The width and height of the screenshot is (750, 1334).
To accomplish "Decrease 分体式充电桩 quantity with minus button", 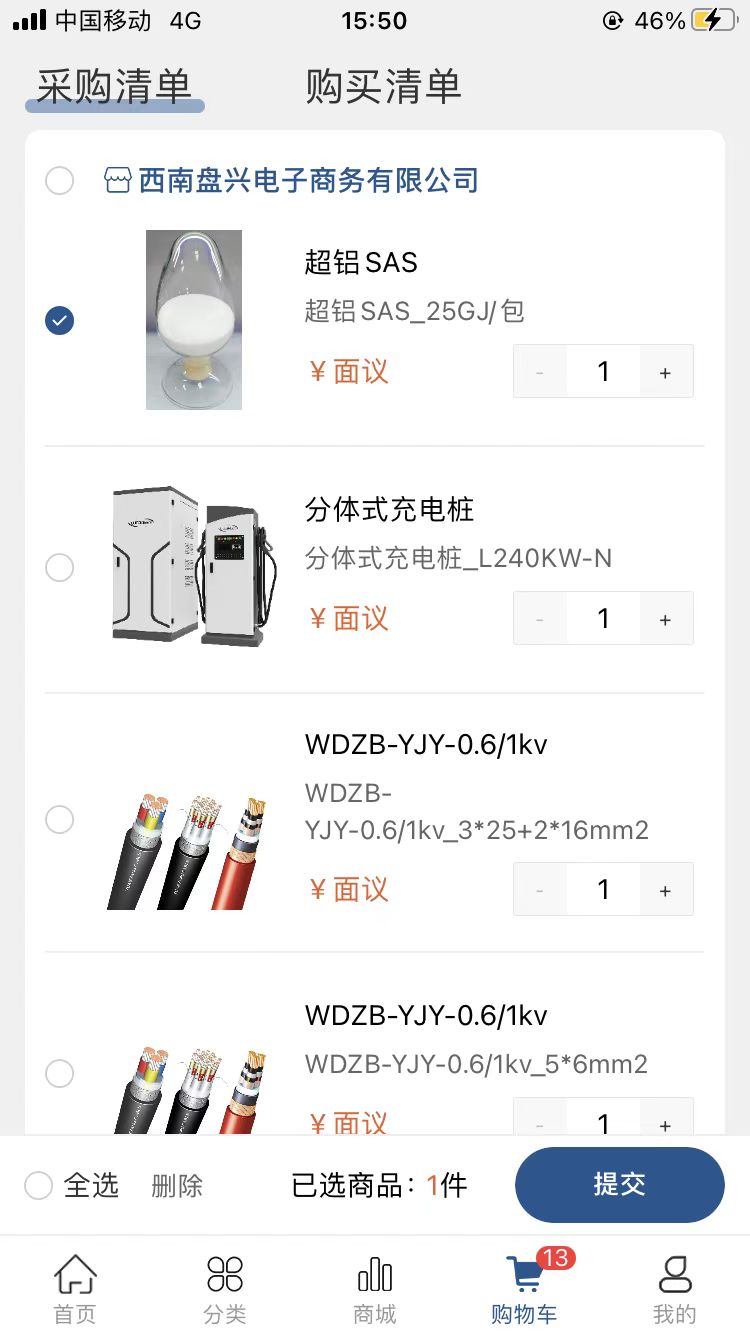I will (540, 618).
